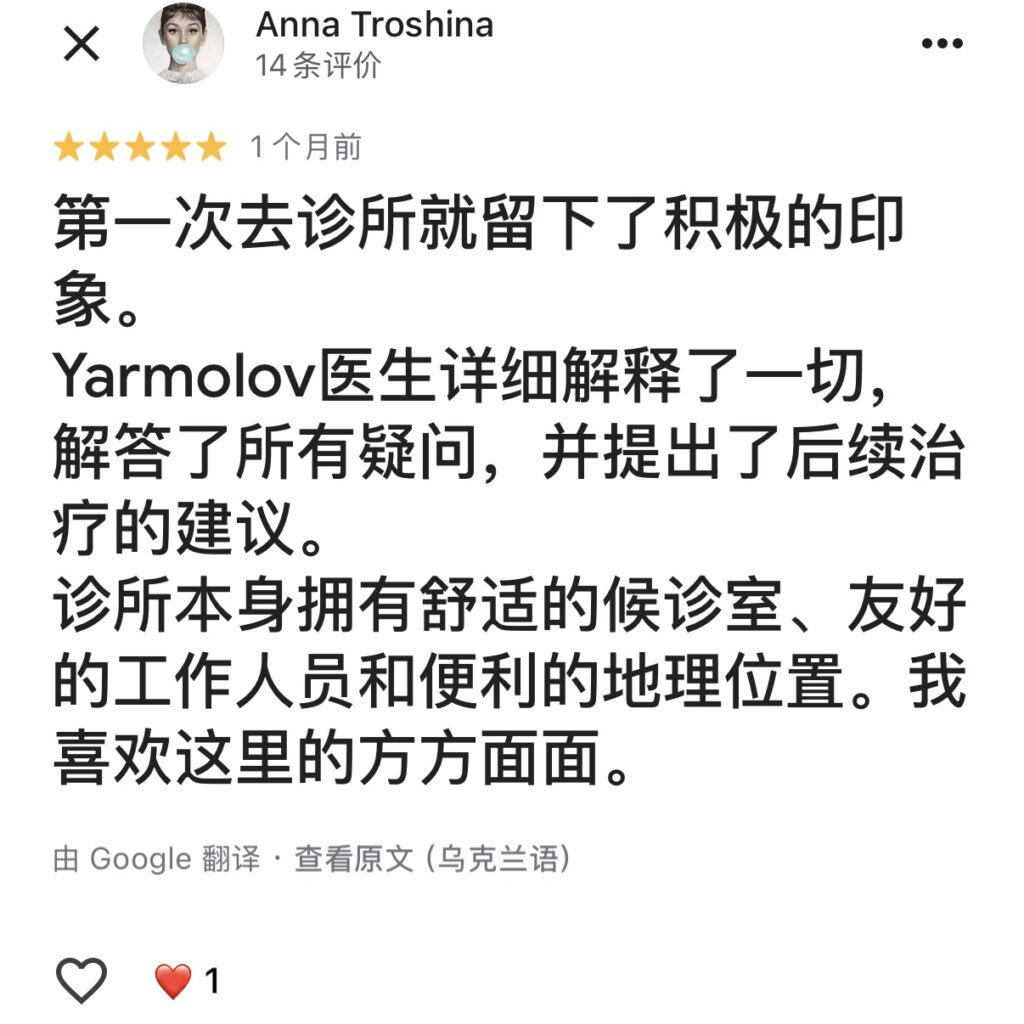Close the review with the X icon
Viewport: 1024px width, 1024px height.
(81, 44)
